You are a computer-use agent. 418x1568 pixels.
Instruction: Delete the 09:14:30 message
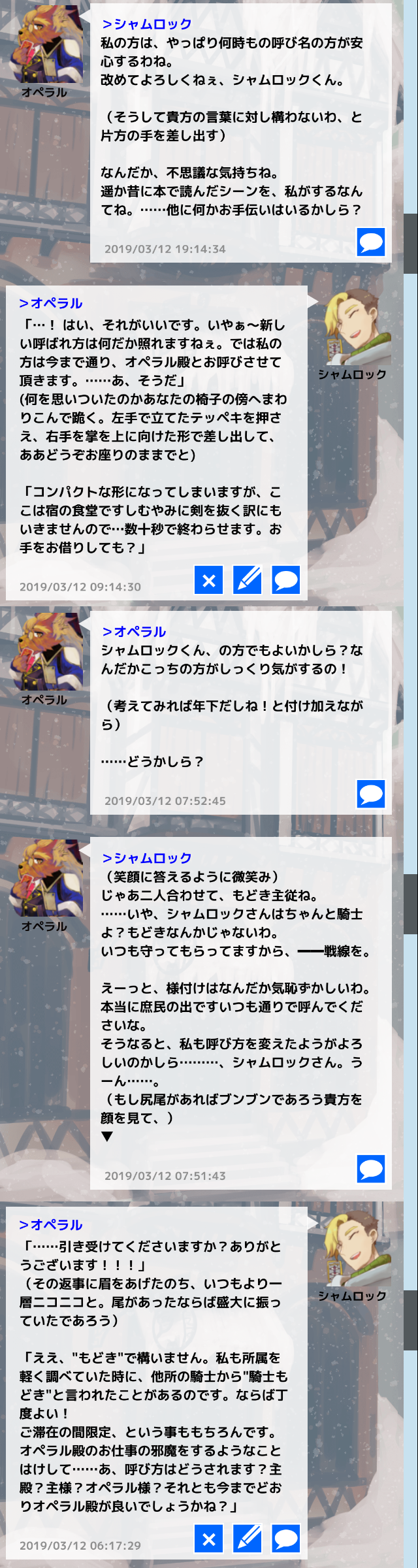[209, 580]
